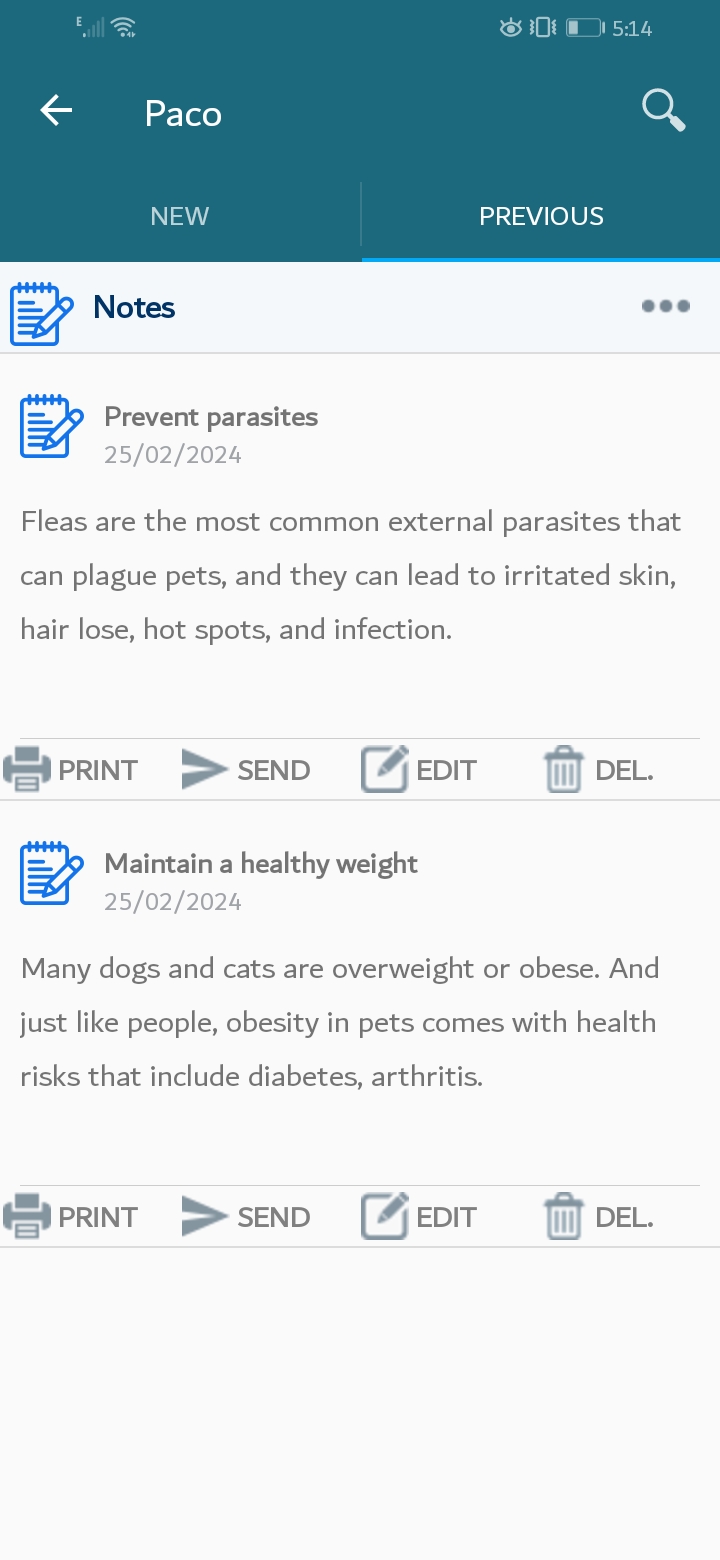Delete the Maintain a healthy weight note
Viewport: 720px width, 1560px height.
pos(598,1217)
